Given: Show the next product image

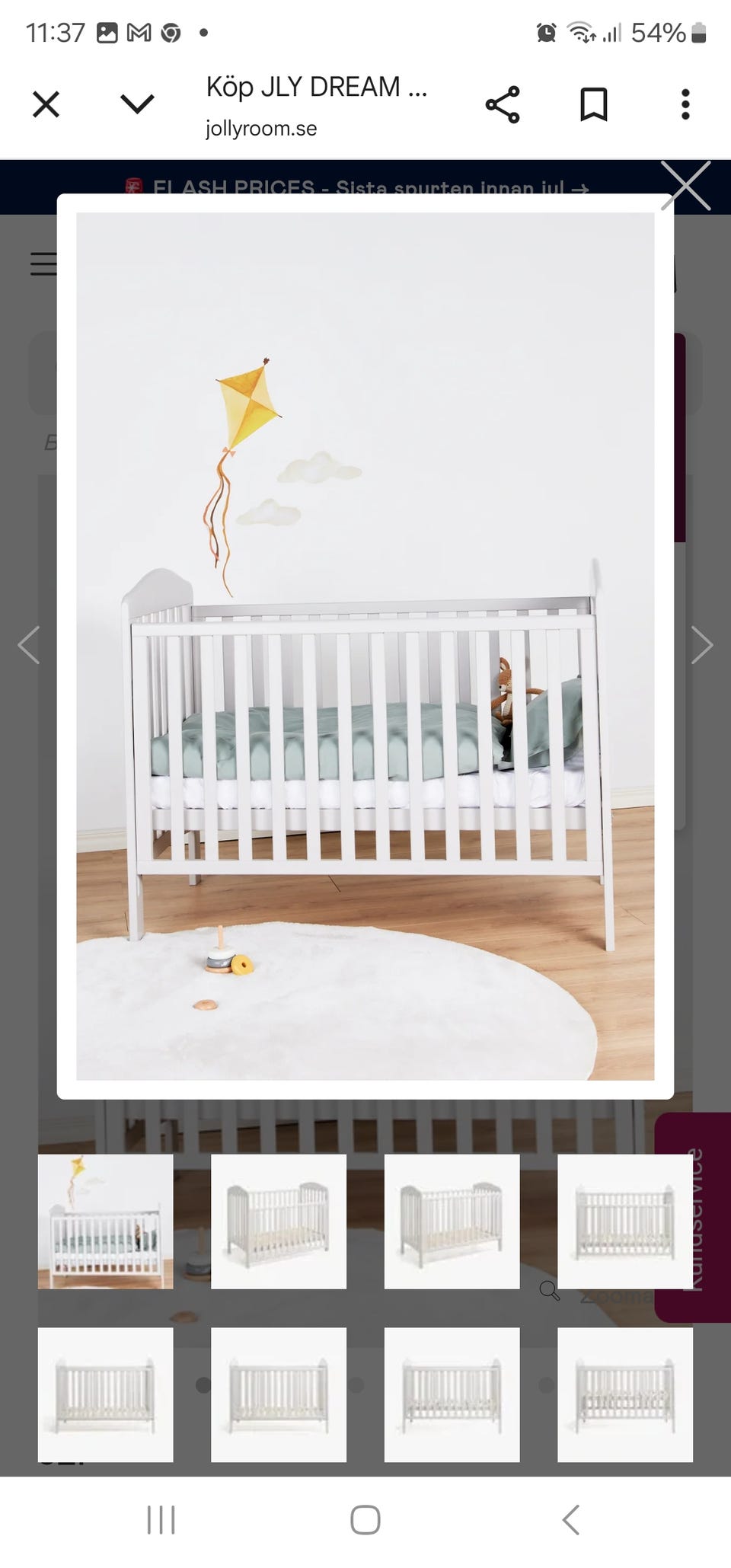Looking at the screenshot, I should 701,645.
